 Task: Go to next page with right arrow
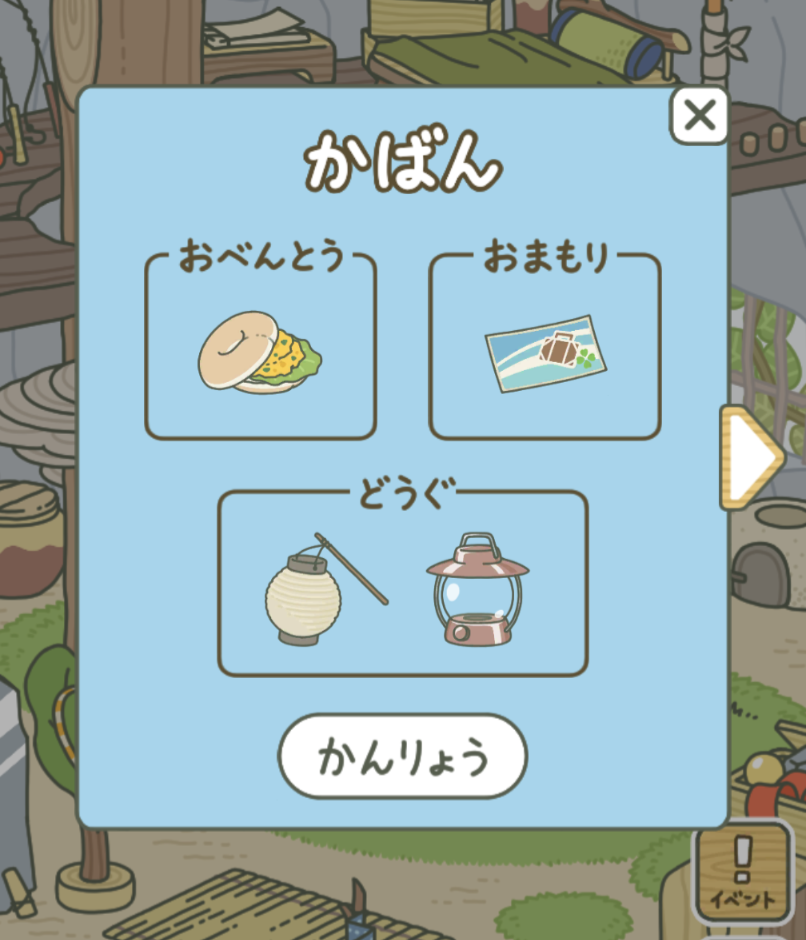click(750, 457)
